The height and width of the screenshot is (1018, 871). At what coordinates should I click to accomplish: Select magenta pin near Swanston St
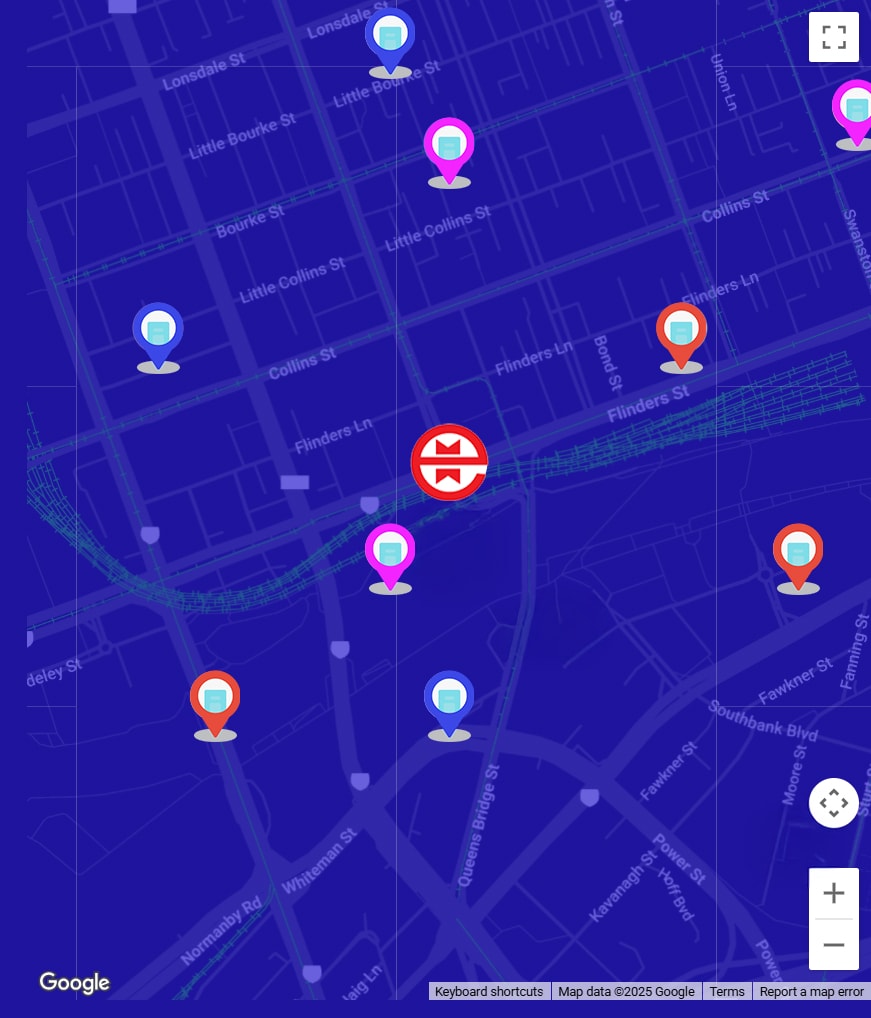pos(855,110)
